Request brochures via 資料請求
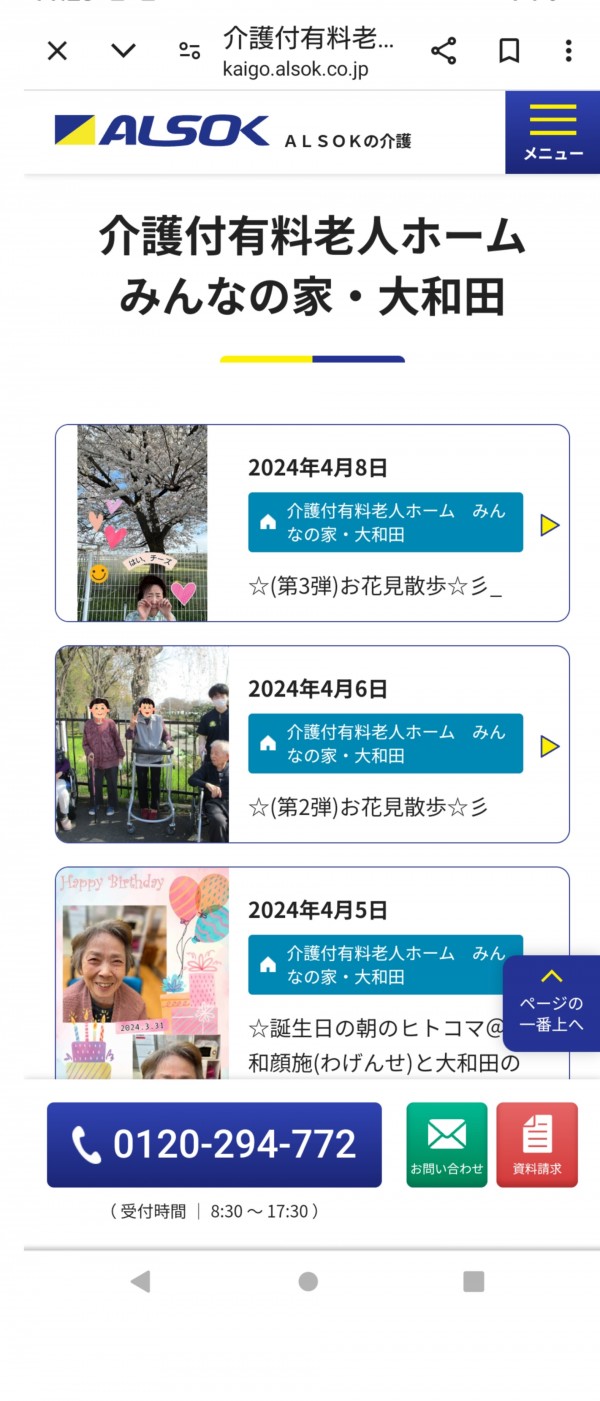 point(537,1145)
